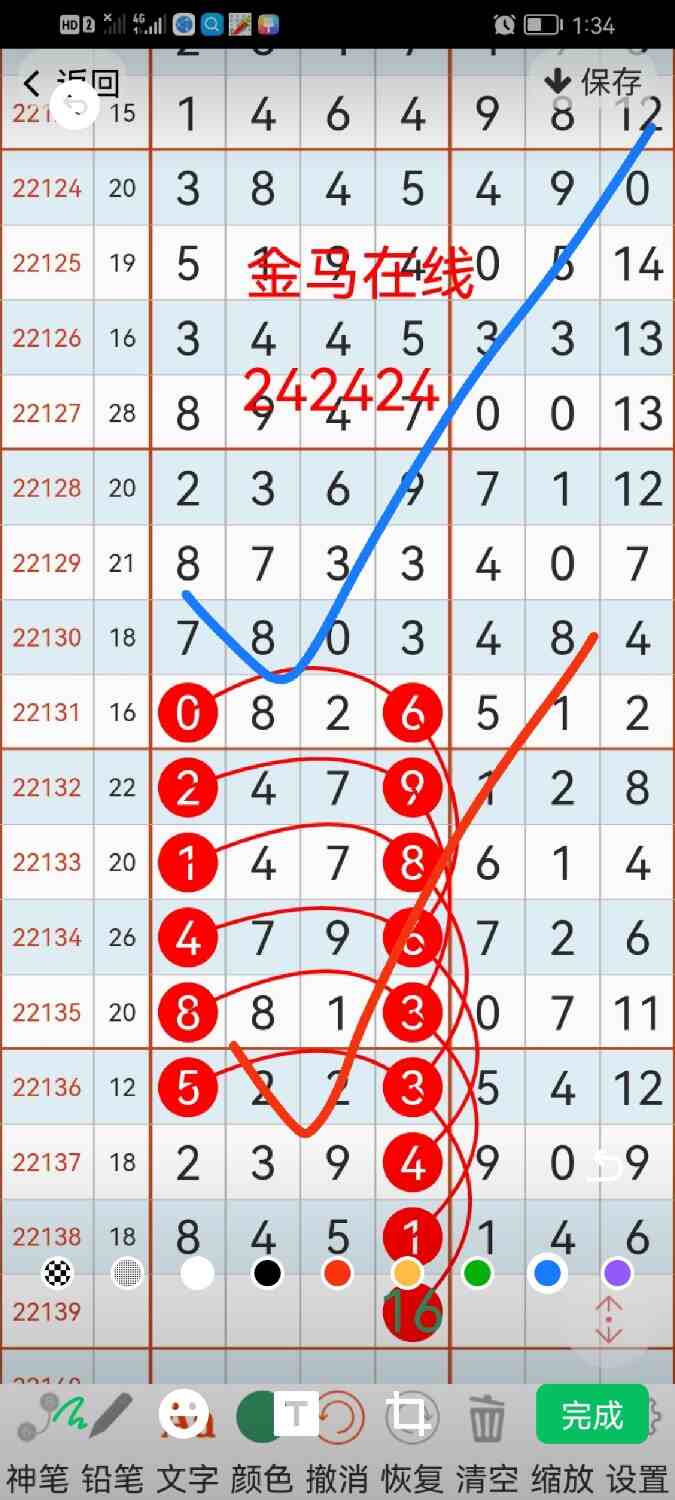The image size is (675, 1500).
Task: Pick the orange color swatch
Action: [x=406, y=1273]
